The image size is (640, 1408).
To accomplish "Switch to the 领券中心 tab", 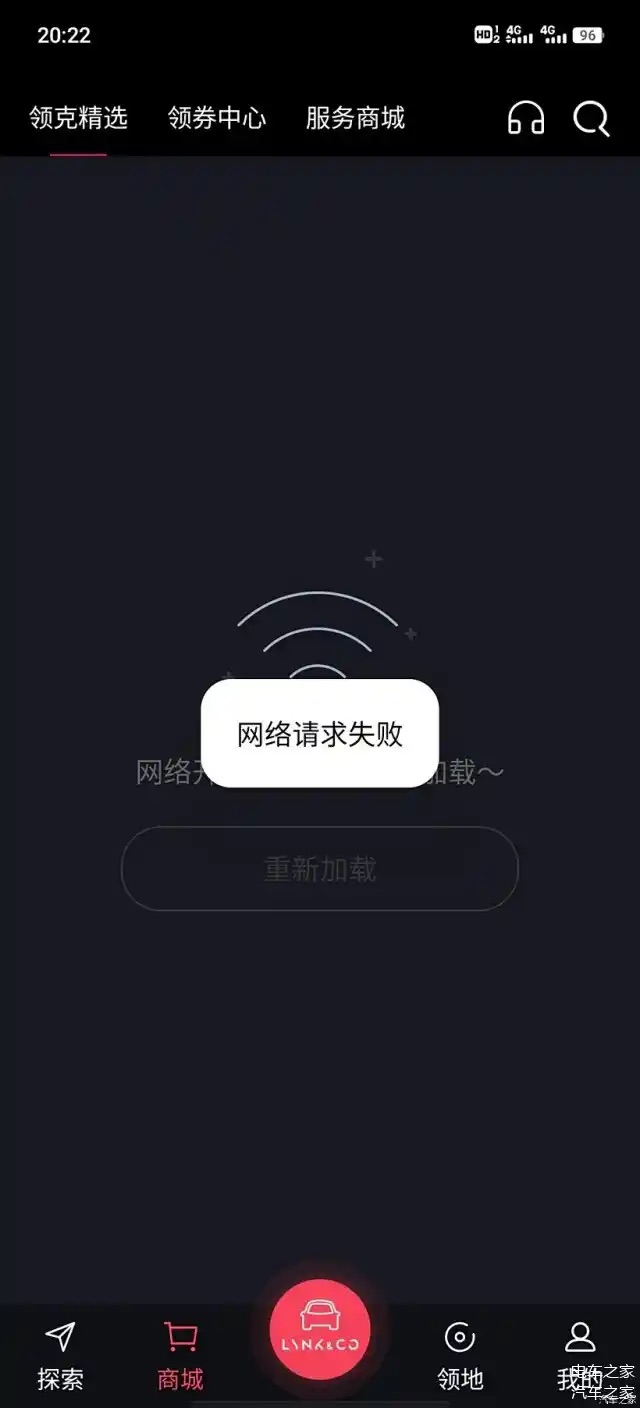I will pyautogui.click(x=217, y=118).
